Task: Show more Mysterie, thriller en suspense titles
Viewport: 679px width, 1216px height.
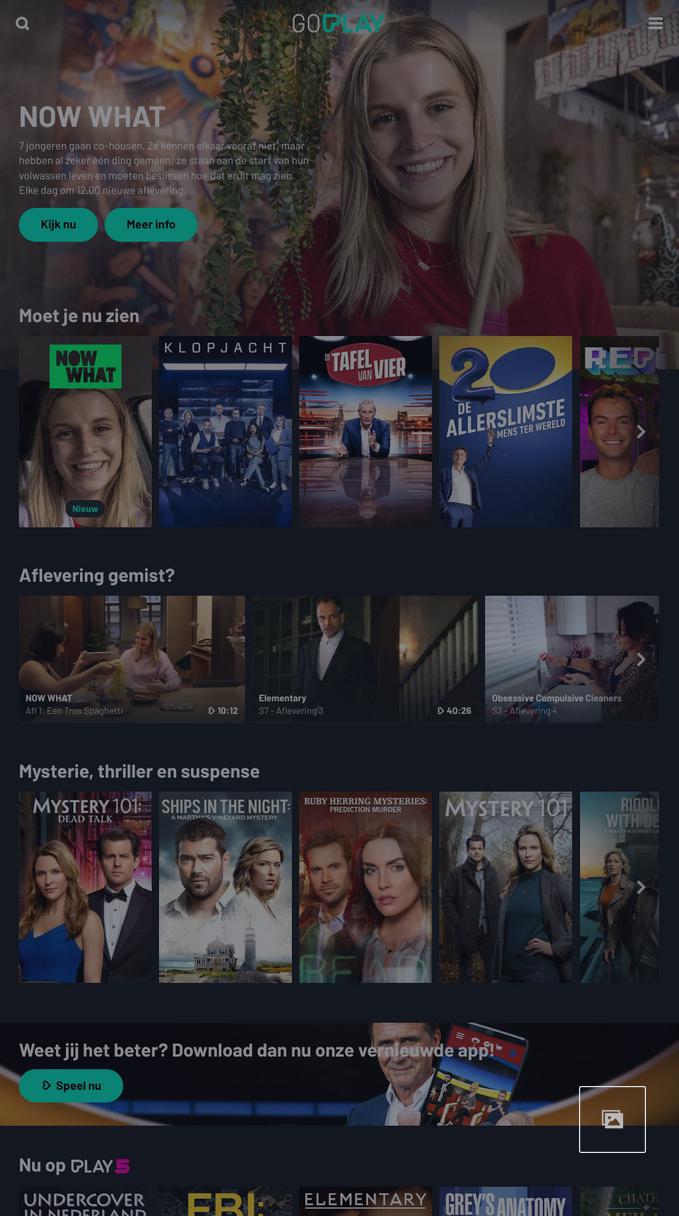Action: click(x=641, y=887)
